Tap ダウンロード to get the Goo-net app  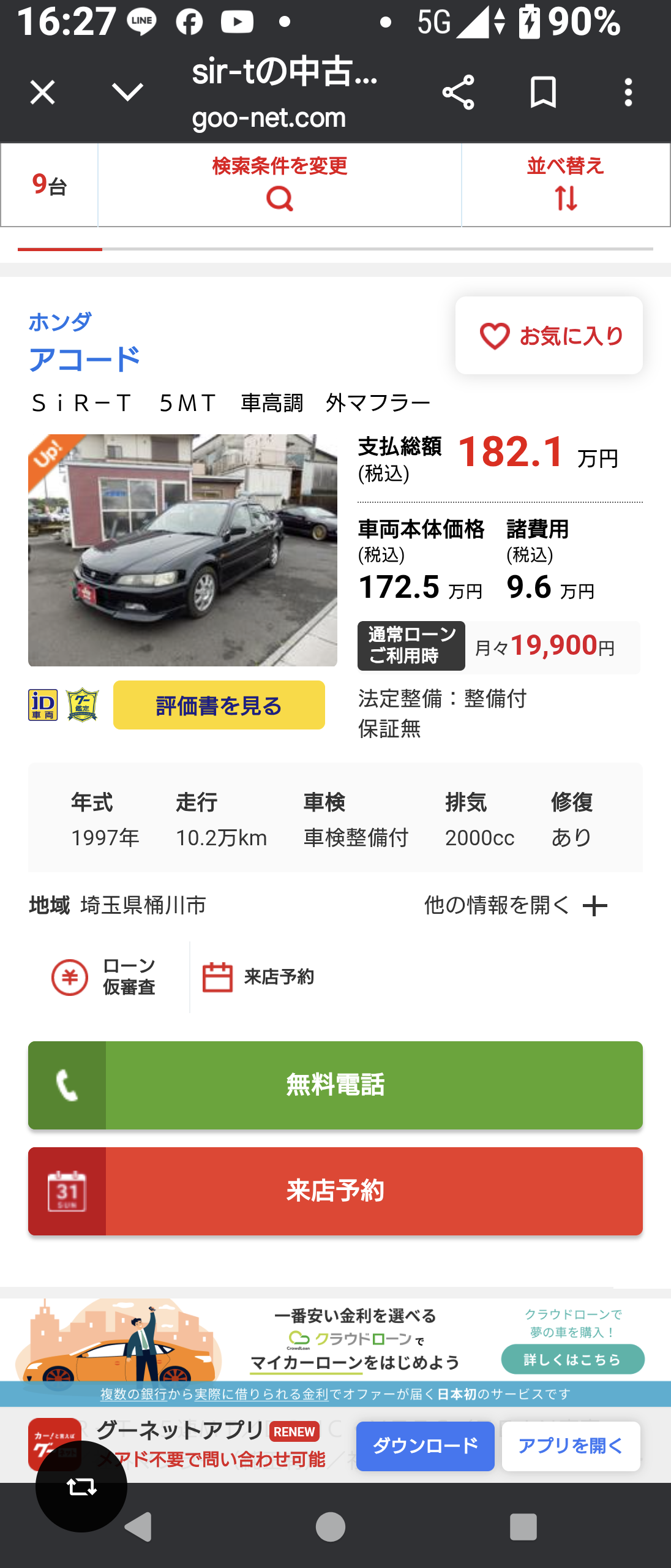[x=425, y=1446]
